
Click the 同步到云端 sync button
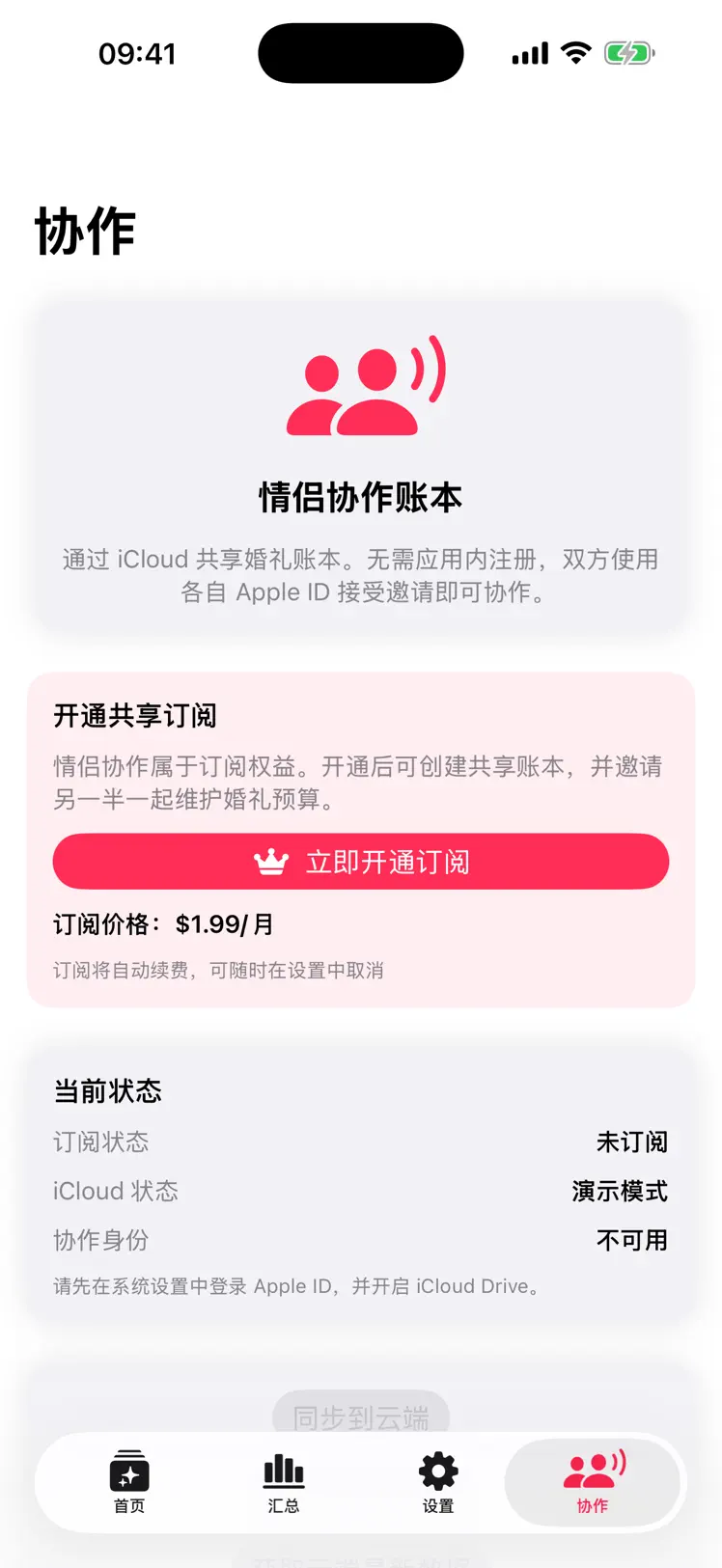tap(361, 1417)
